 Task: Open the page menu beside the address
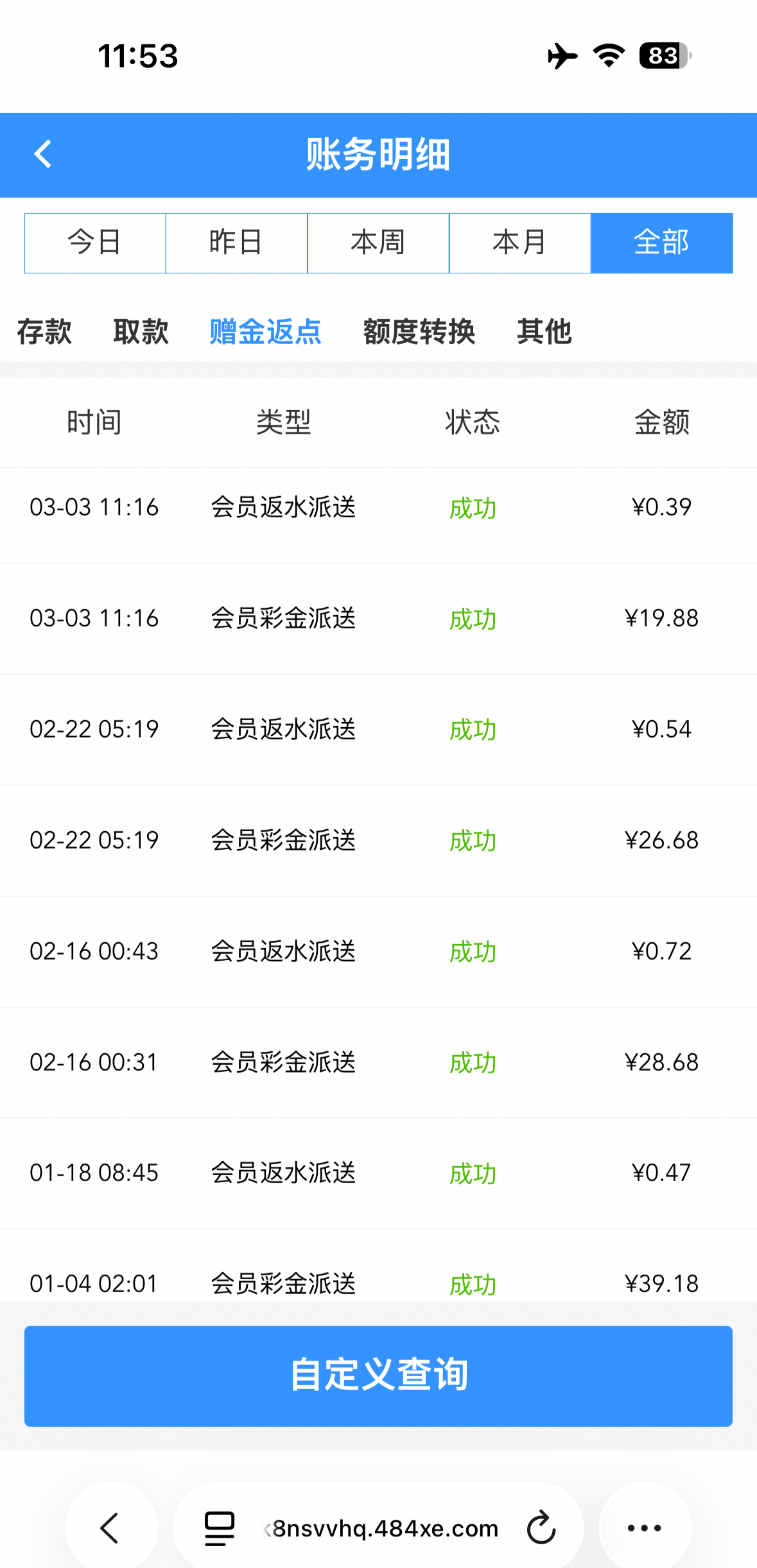219,1528
